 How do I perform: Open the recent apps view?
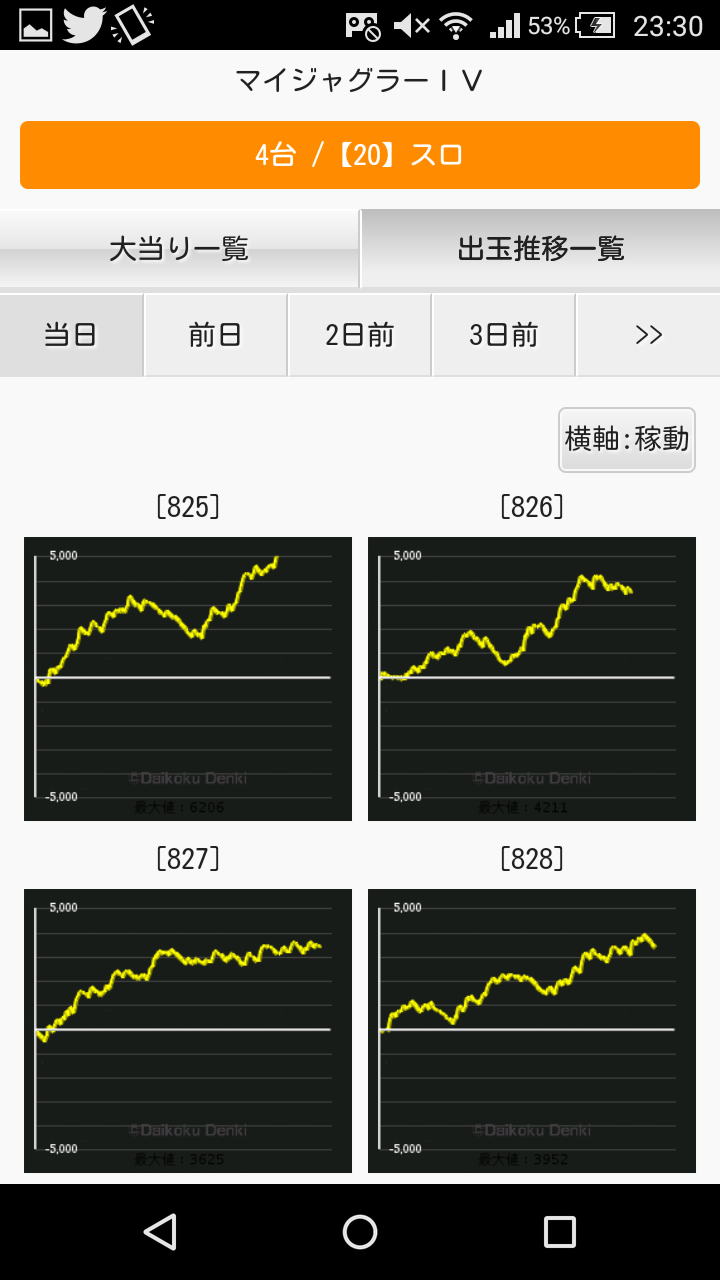560,1232
